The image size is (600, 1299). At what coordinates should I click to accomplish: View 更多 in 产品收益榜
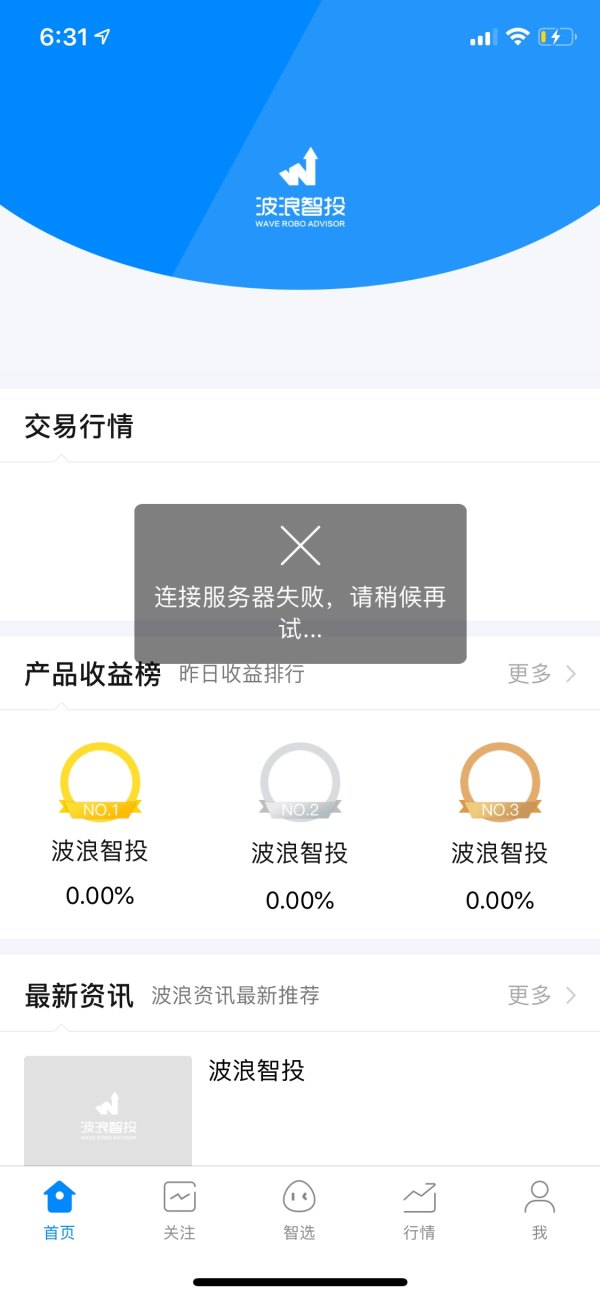(541, 674)
